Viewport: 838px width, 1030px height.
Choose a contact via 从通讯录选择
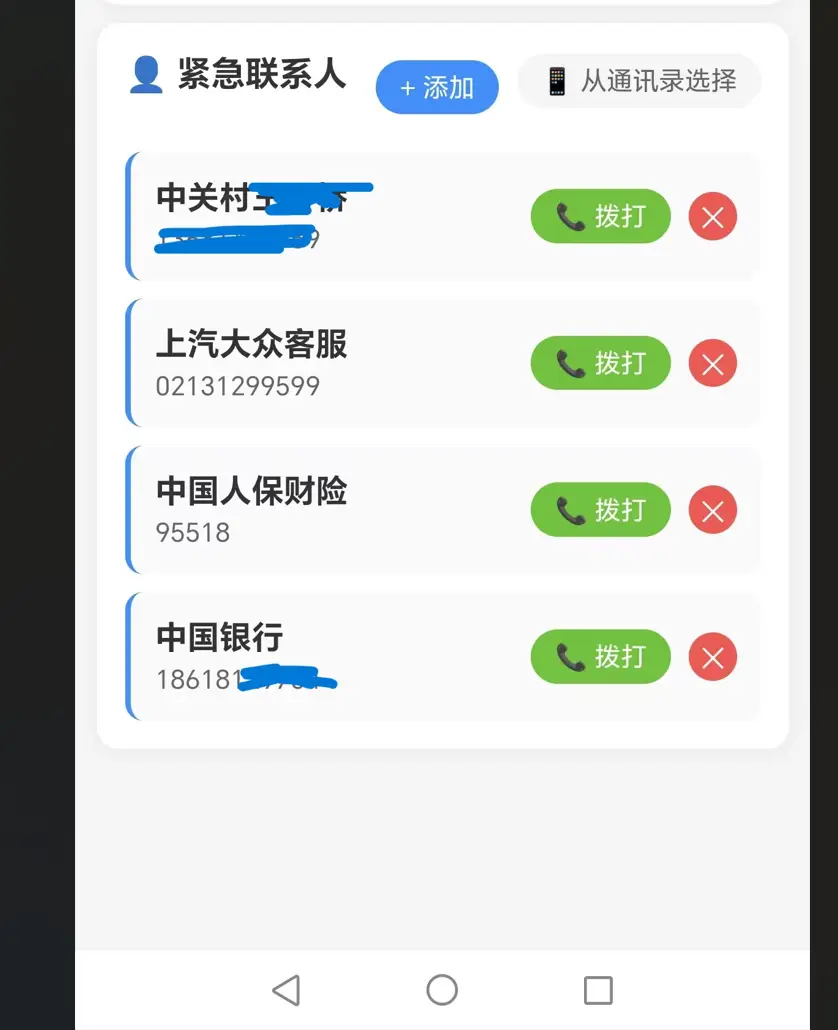(x=640, y=81)
